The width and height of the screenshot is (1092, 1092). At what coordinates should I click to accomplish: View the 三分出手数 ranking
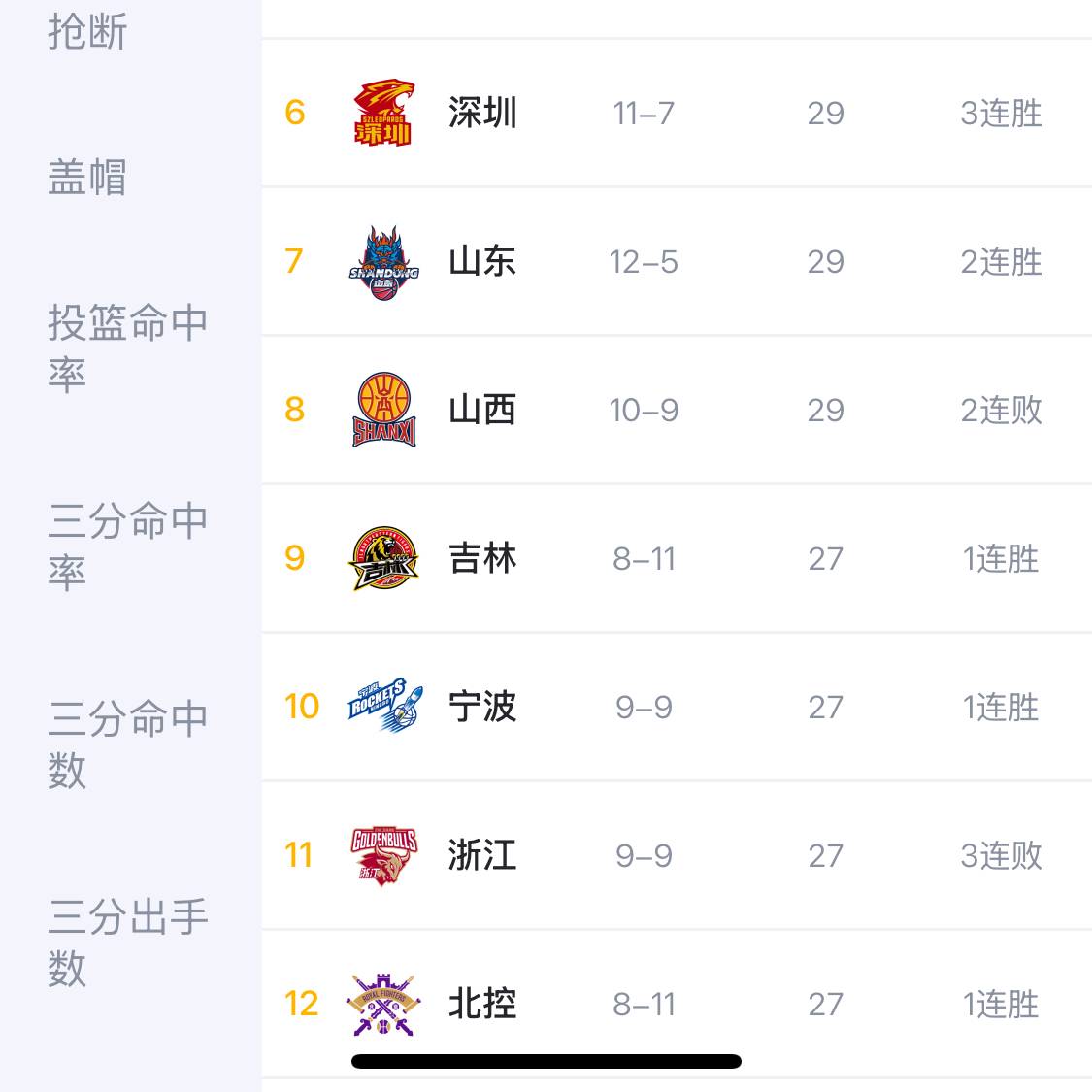(x=127, y=942)
